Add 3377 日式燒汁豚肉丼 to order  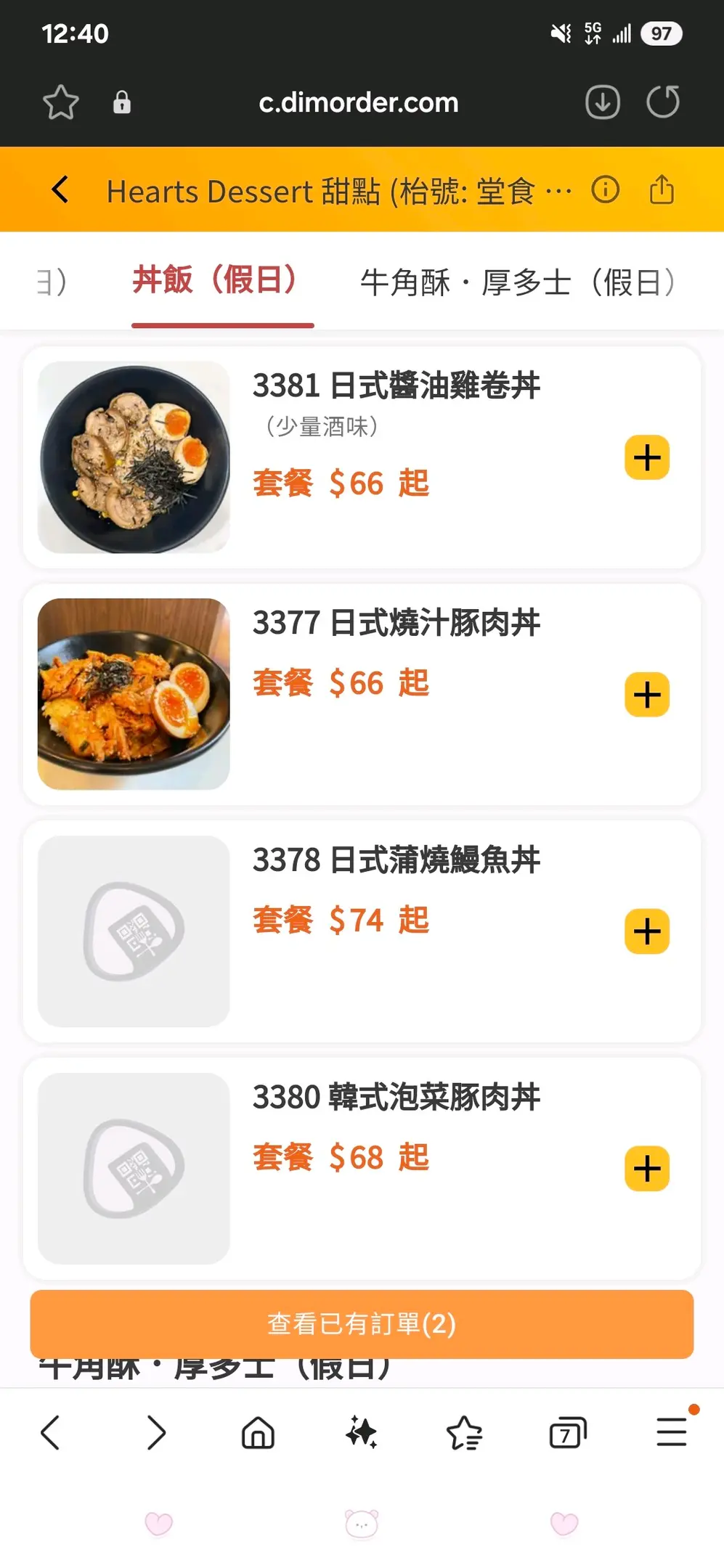(646, 695)
